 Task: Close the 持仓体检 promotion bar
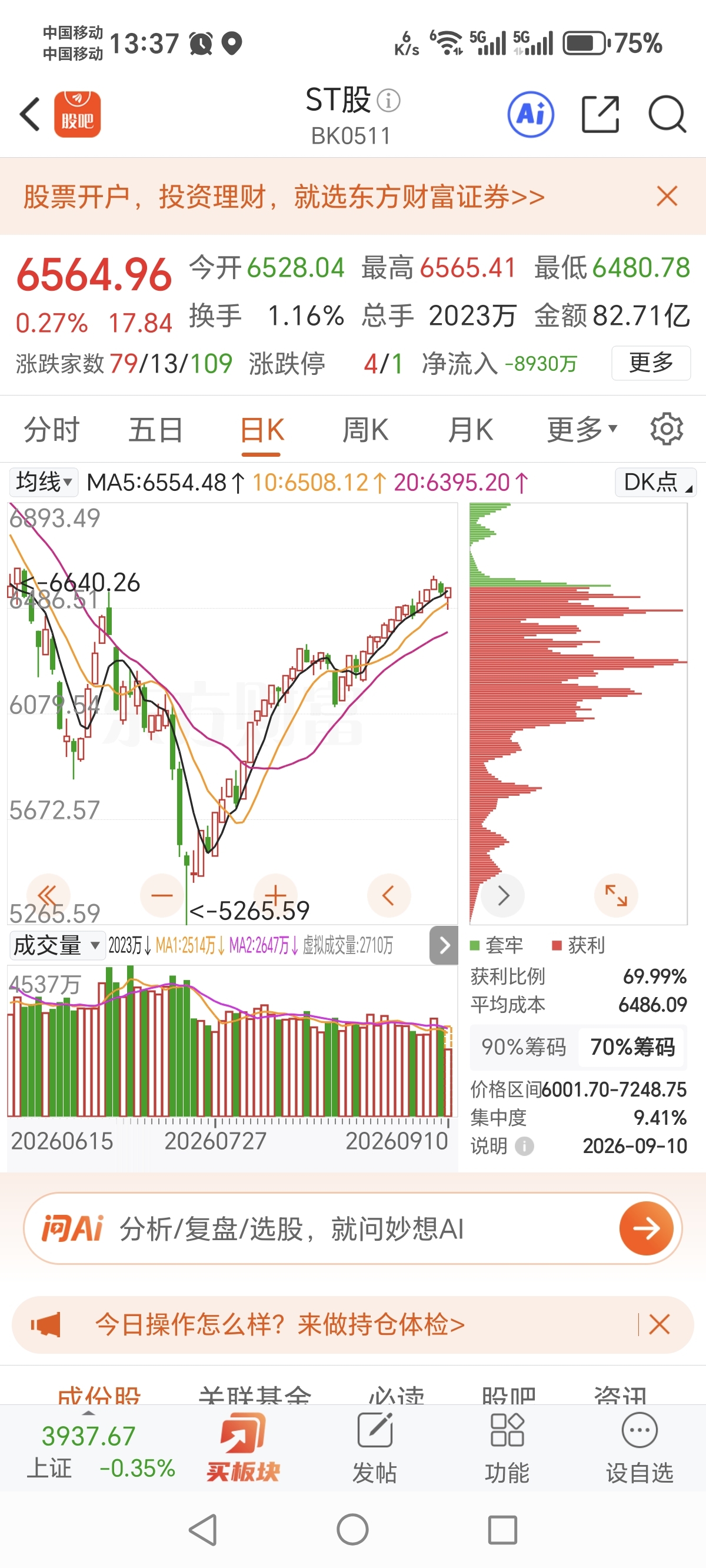pyautogui.click(x=660, y=1324)
